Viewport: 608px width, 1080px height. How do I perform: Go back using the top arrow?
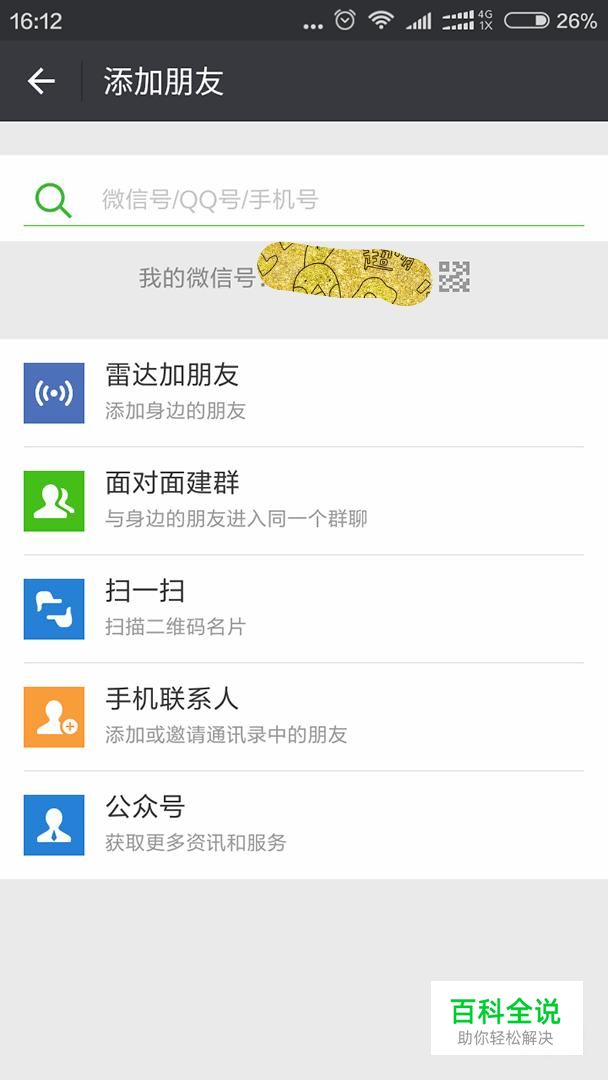41,81
